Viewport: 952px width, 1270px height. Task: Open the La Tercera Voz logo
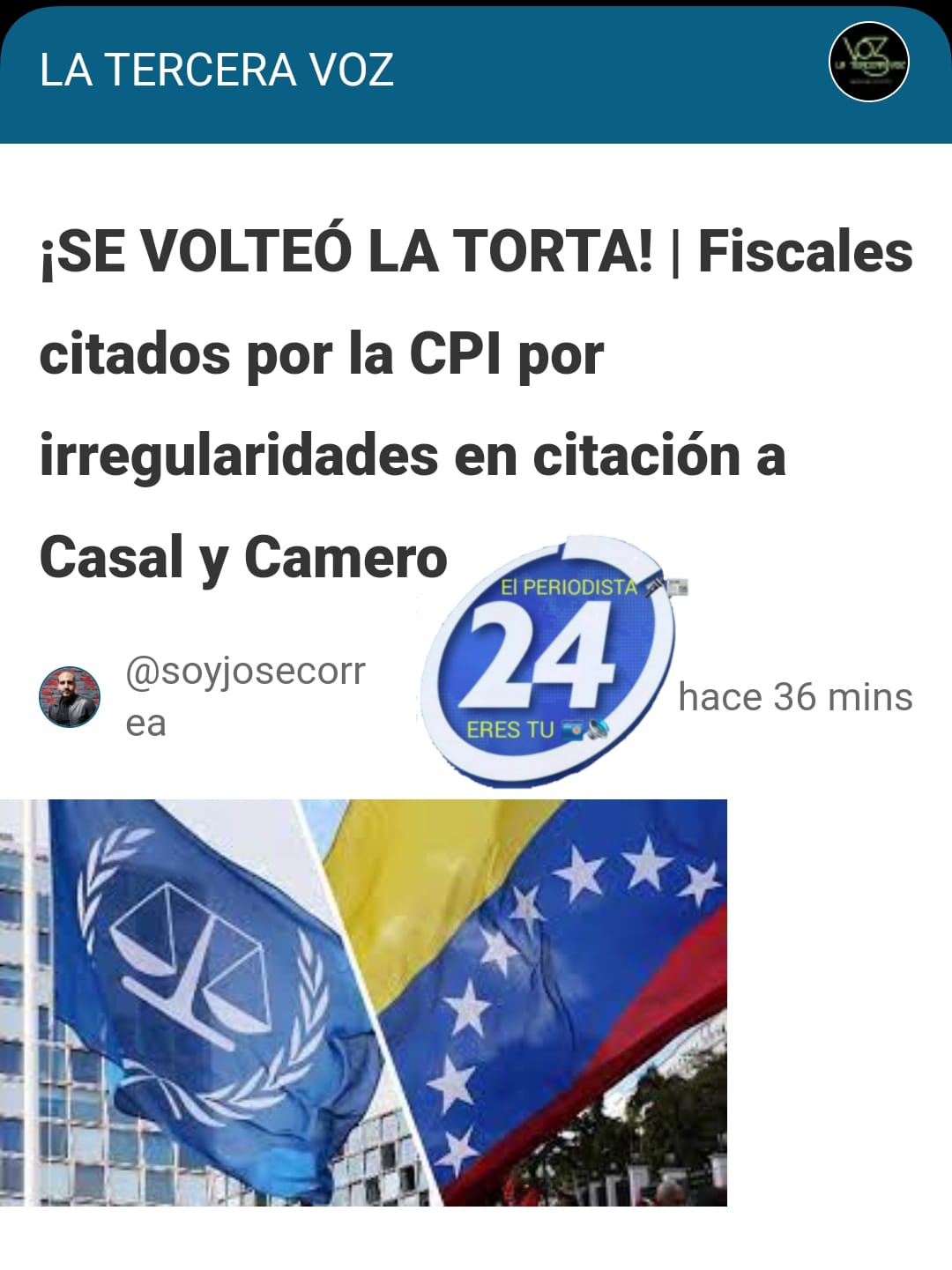coord(868,63)
